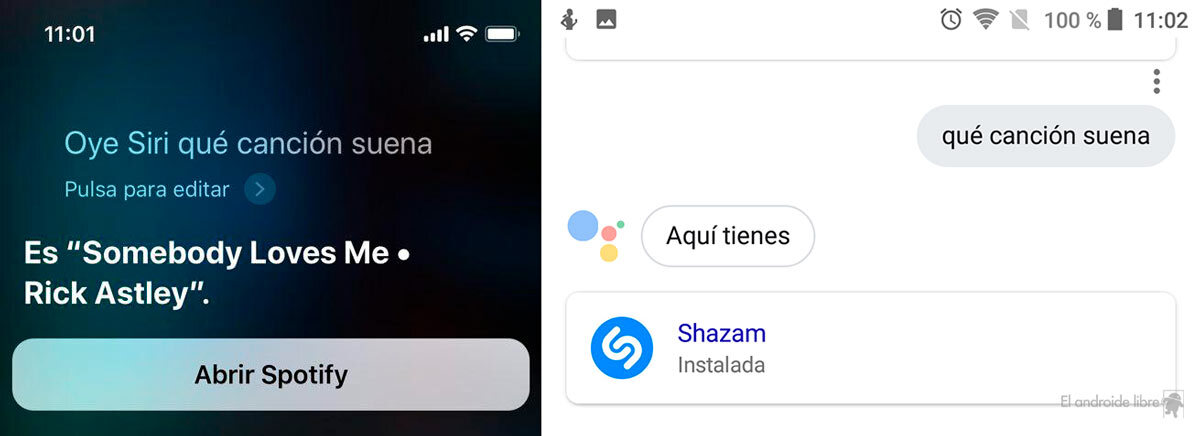Tap the 'qué canción suena' query bubble
Screen dimensions: 1200x436
pyautogui.click(x=1045, y=136)
